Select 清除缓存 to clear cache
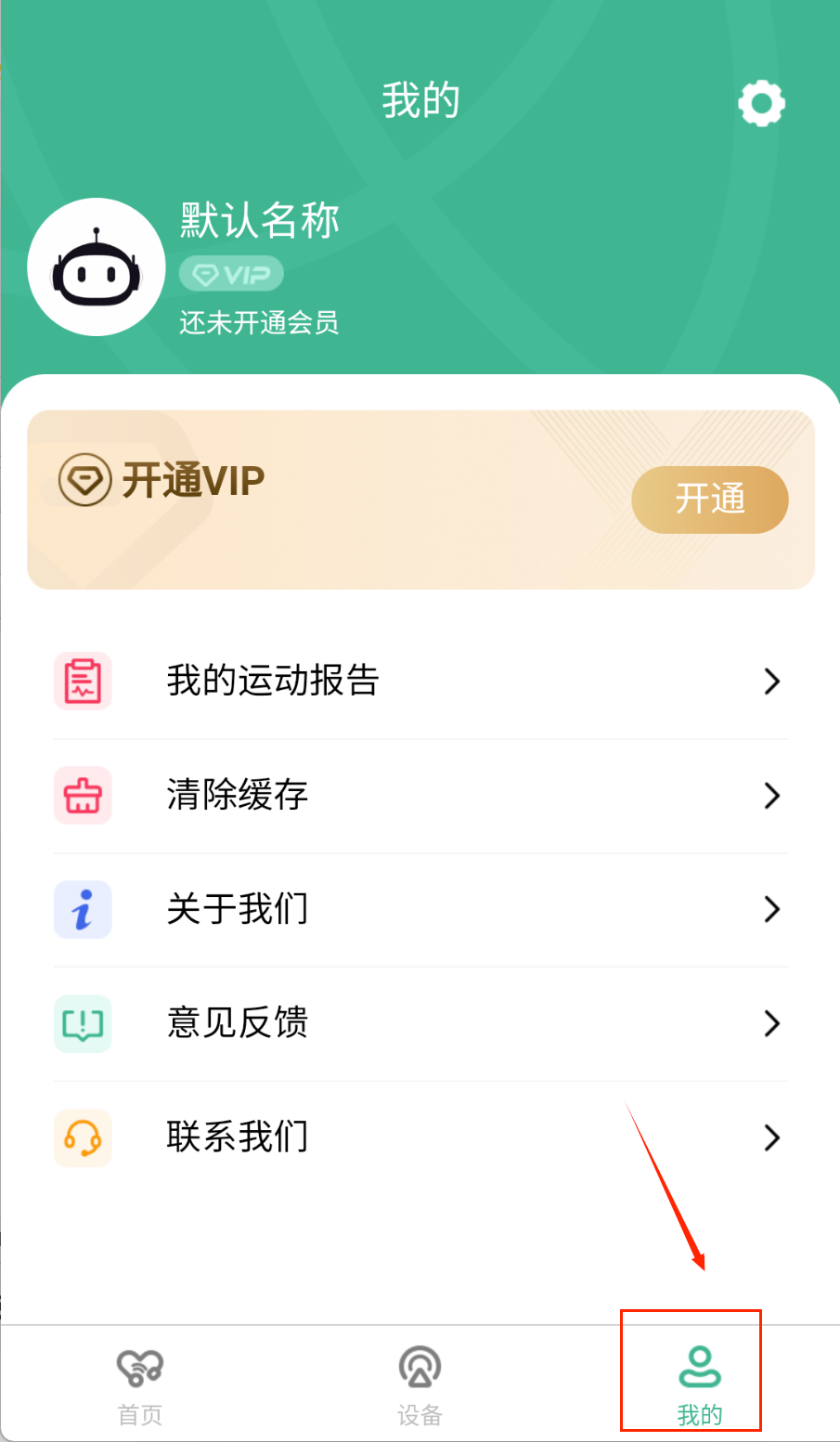Image resolution: width=840 pixels, height=1442 pixels. tap(420, 796)
